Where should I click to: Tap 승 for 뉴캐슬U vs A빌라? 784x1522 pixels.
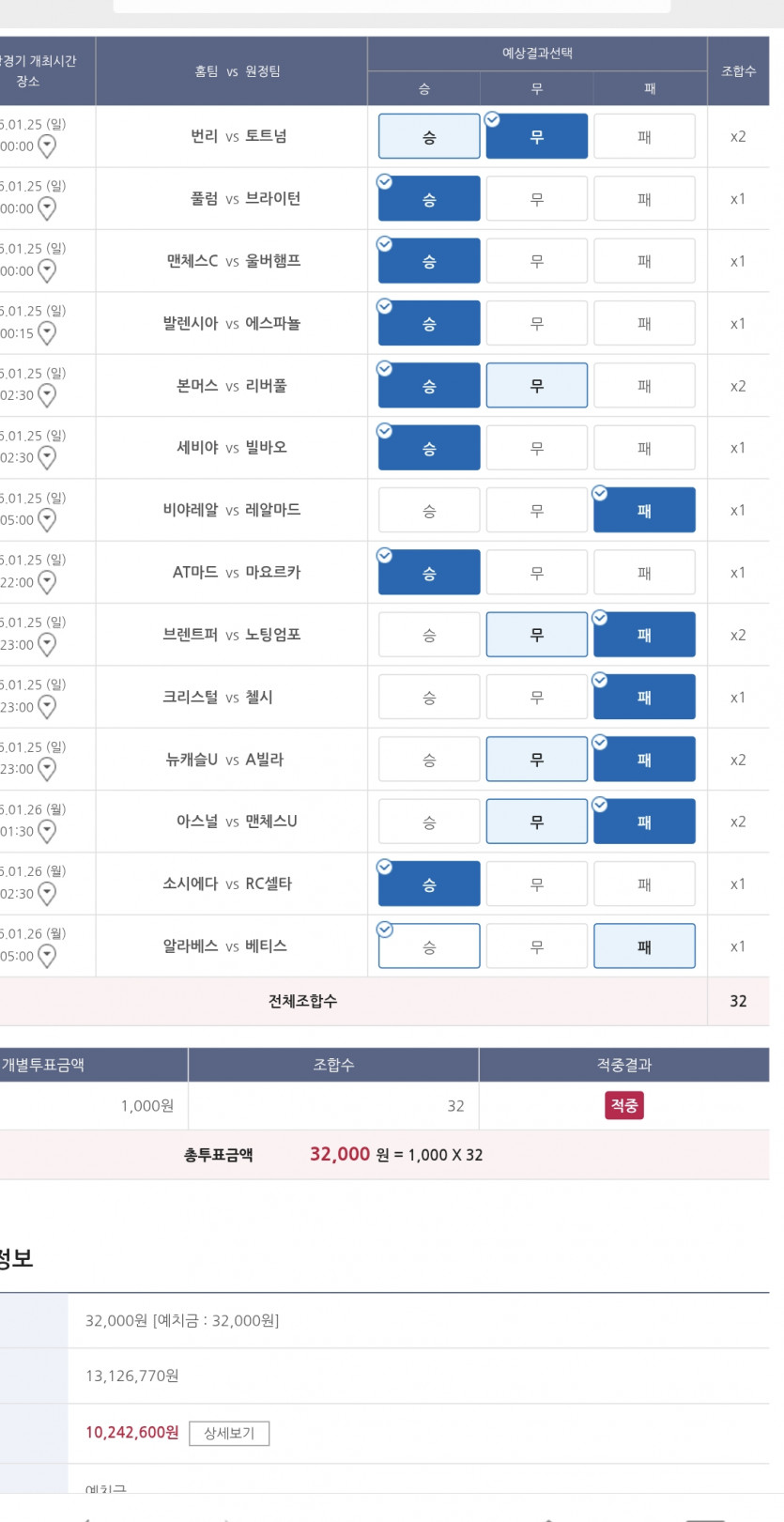click(x=429, y=760)
